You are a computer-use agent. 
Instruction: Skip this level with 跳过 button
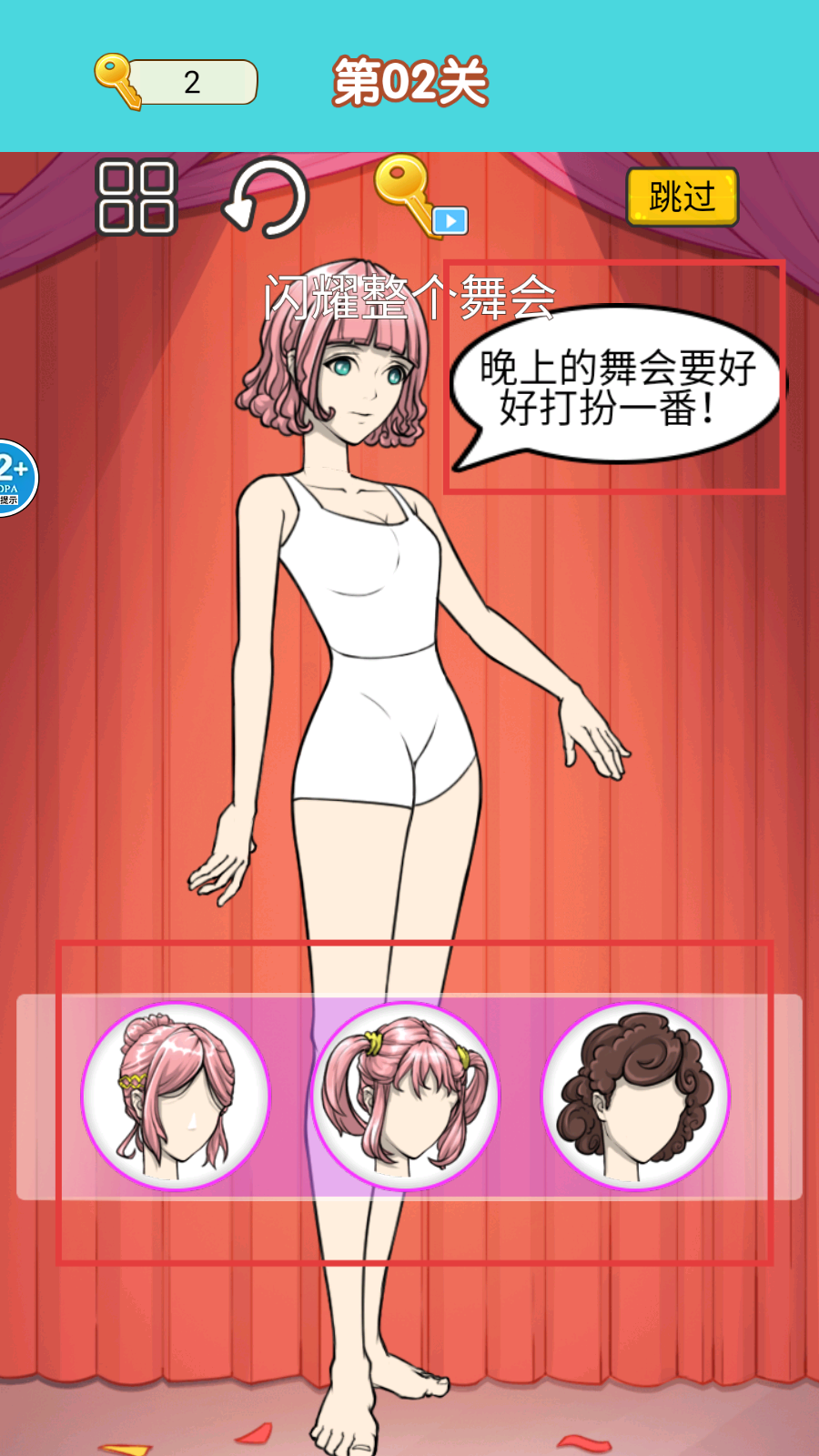(682, 197)
